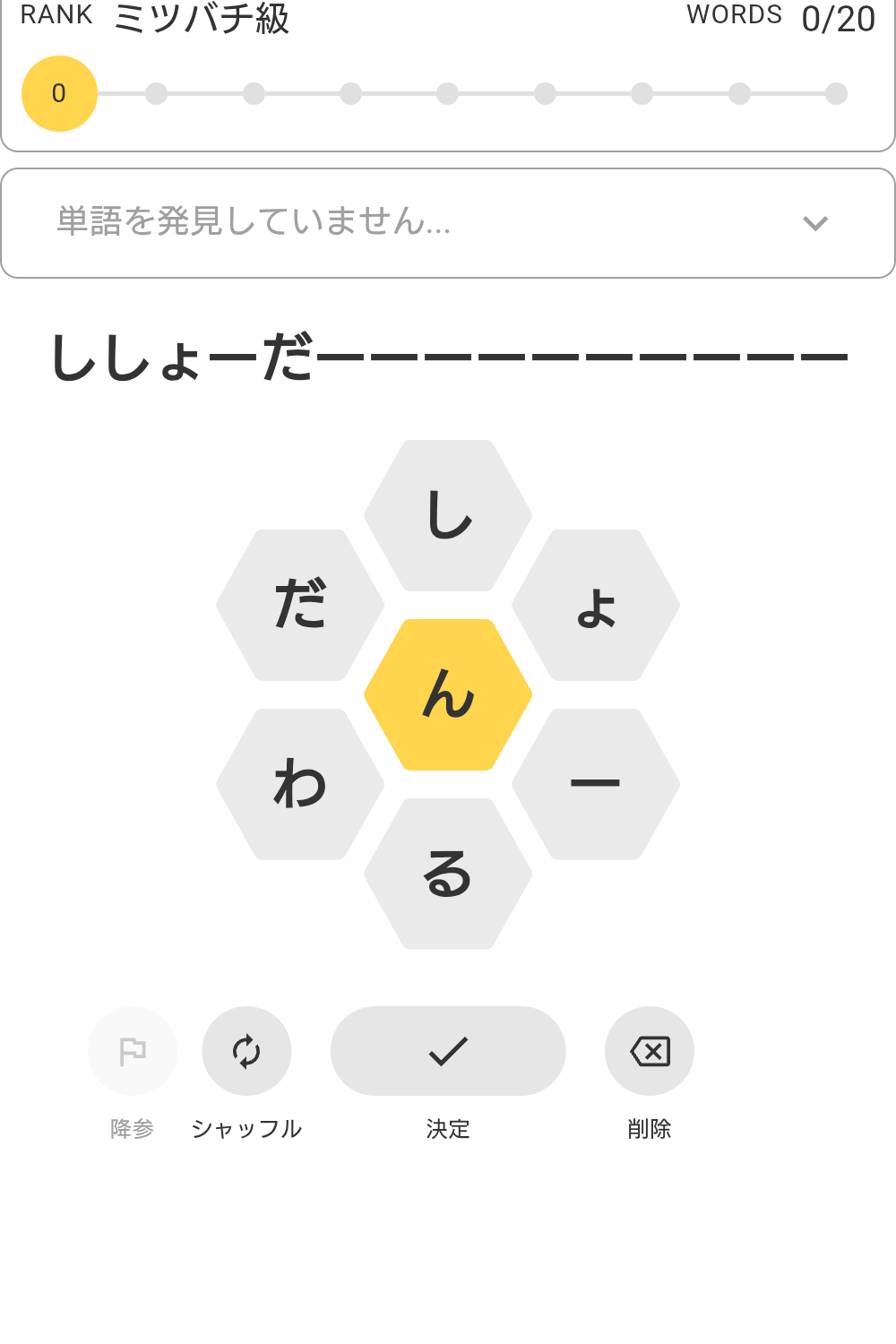Add the small ょ letter
896x1344 pixels.
point(596,605)
